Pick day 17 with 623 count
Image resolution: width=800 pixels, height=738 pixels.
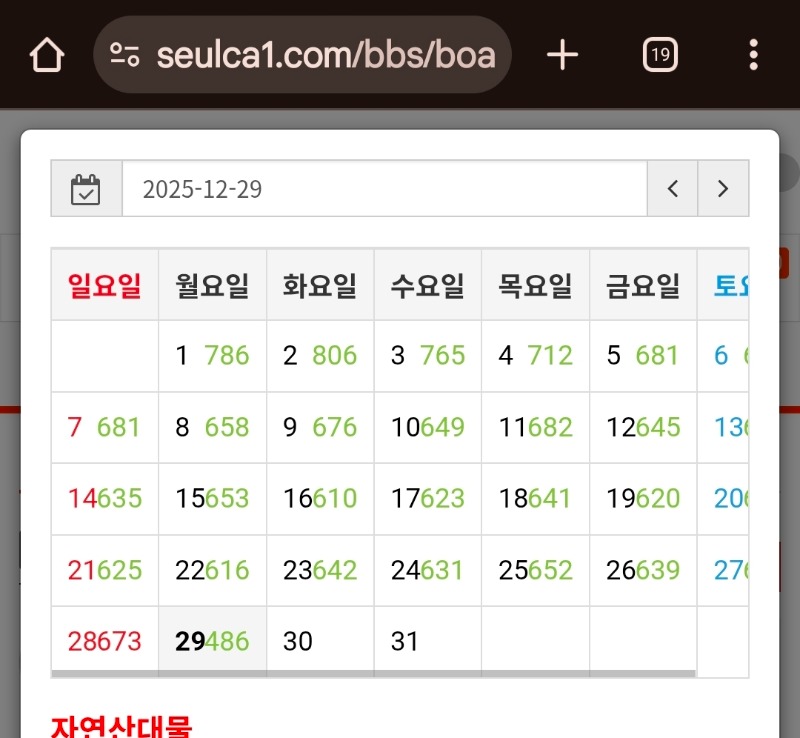pos(428,499)
